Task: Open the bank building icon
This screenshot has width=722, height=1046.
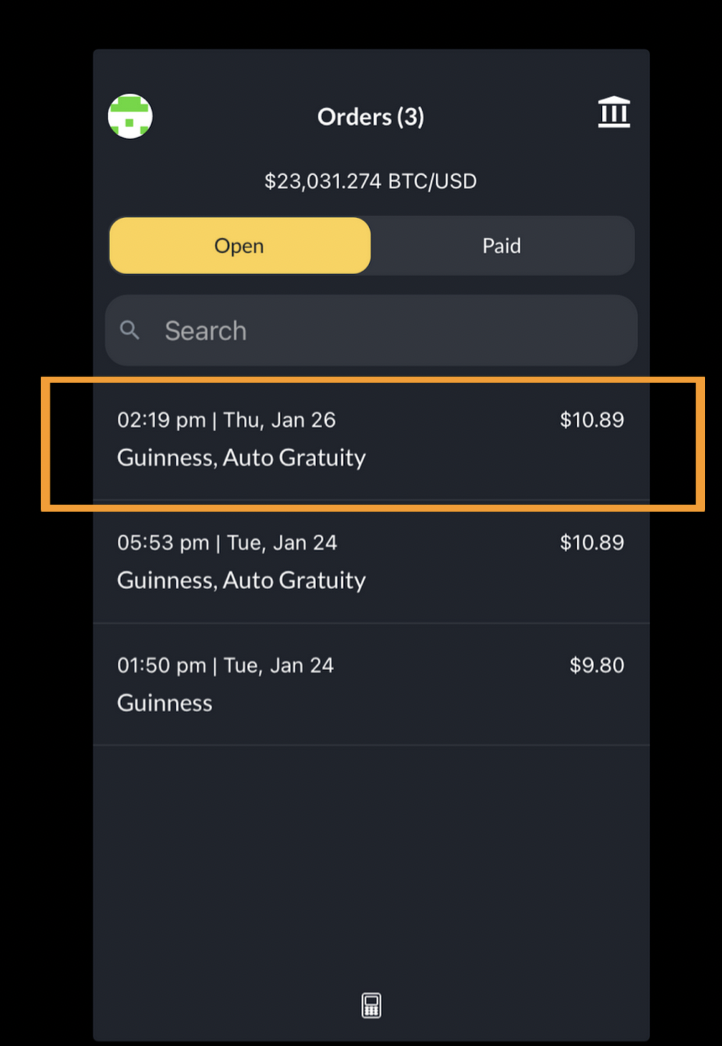Action: click(x=614, y=113)
